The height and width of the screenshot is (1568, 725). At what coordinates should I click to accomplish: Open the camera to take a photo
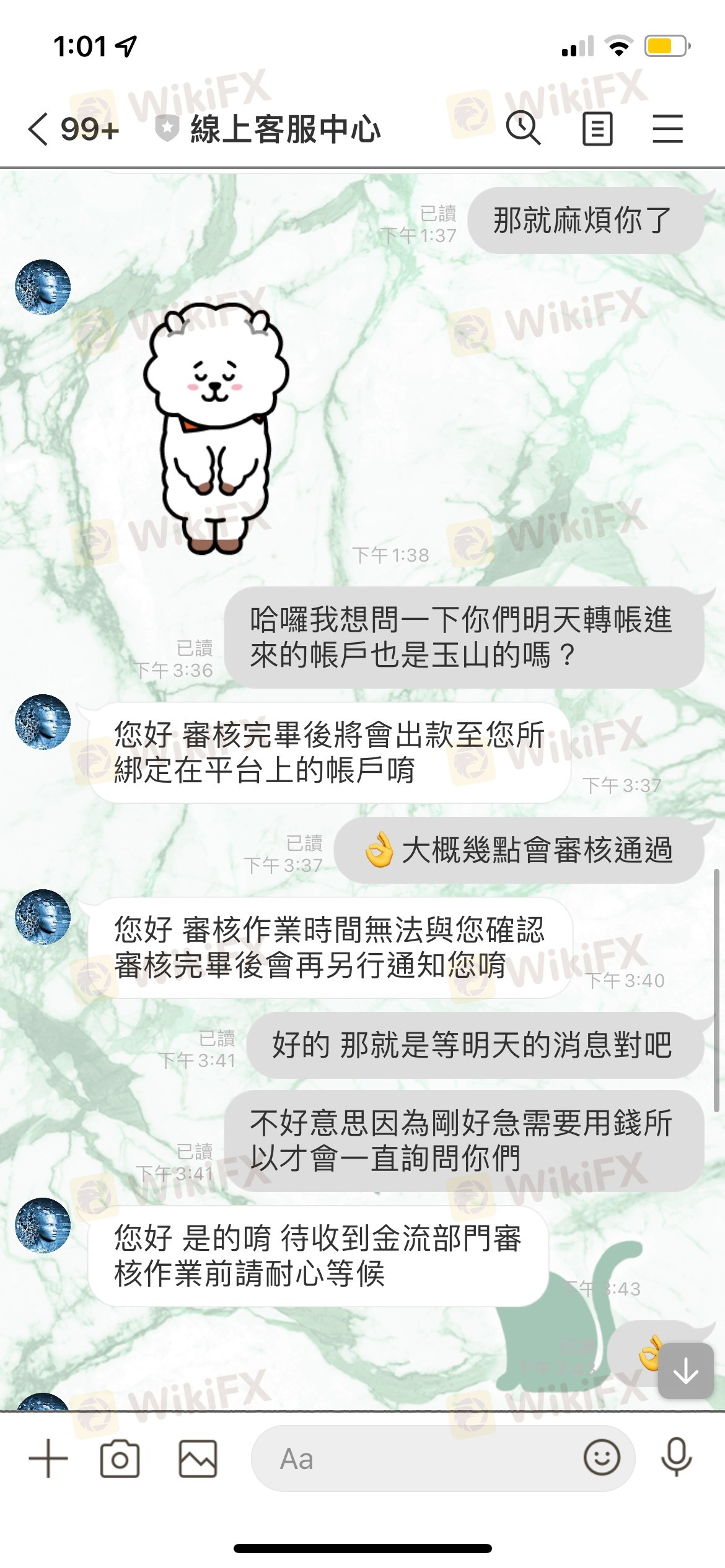[120, 1458]
